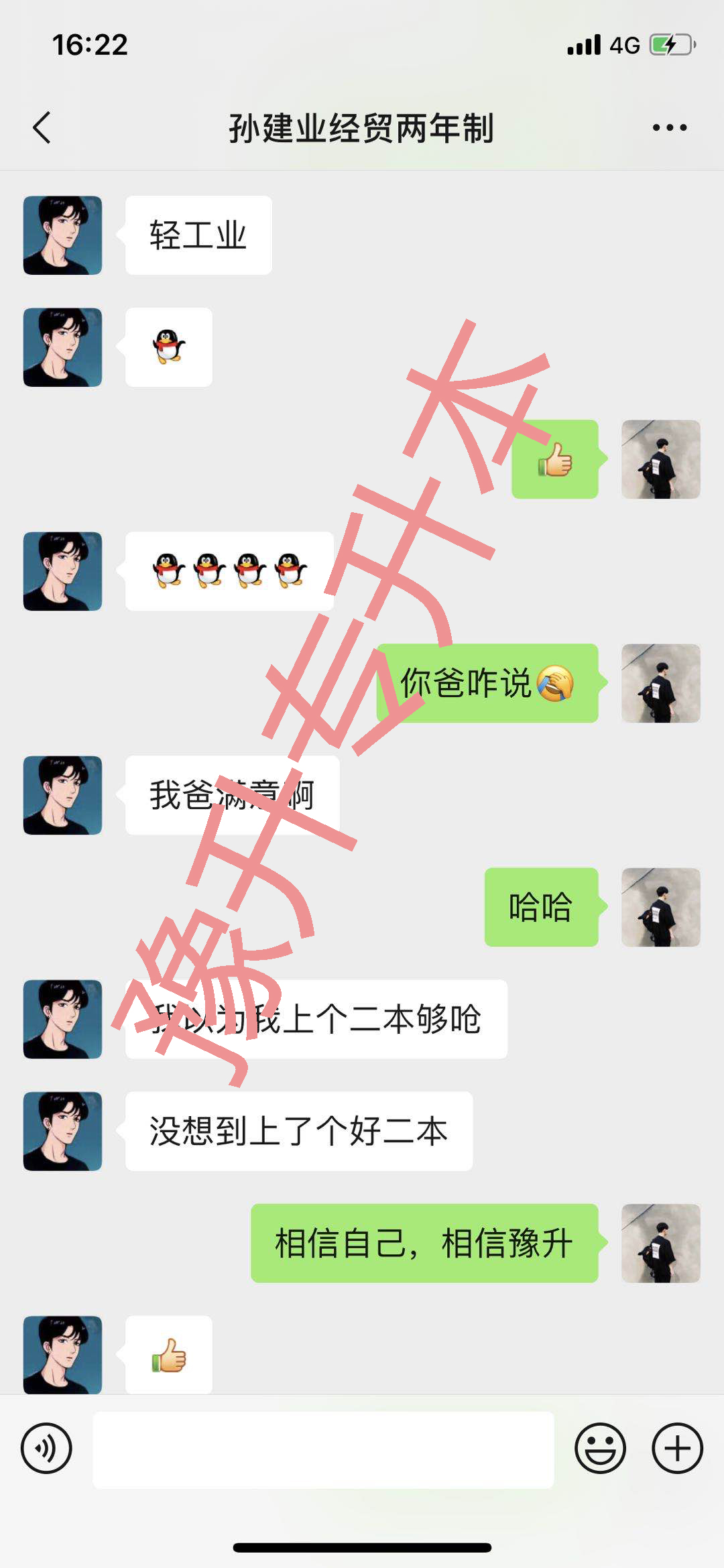Open the chat info overflow menu
The width and height of the screenshot is (724, 1568).
click(669, 127)
